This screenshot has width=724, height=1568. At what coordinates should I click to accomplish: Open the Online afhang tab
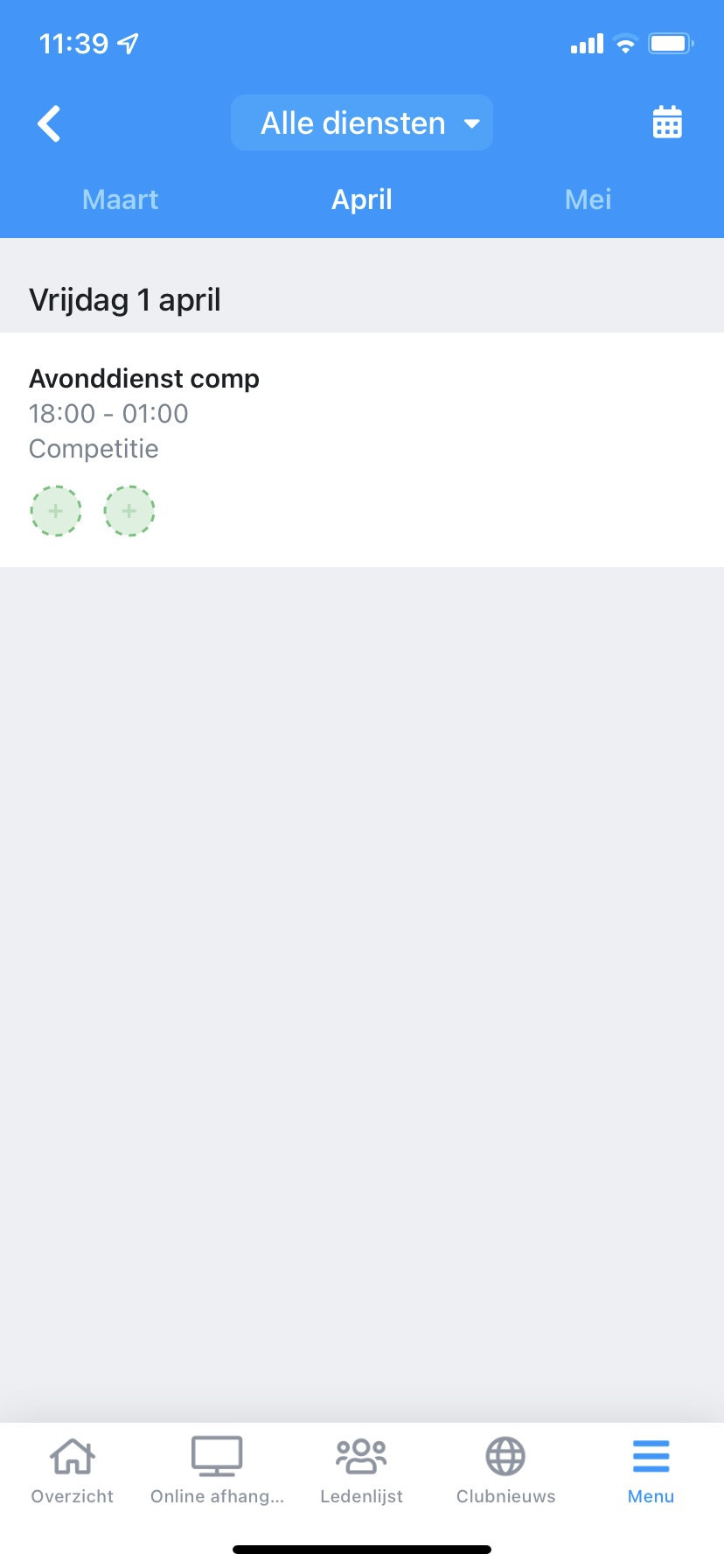click(x=217, y=1472)
